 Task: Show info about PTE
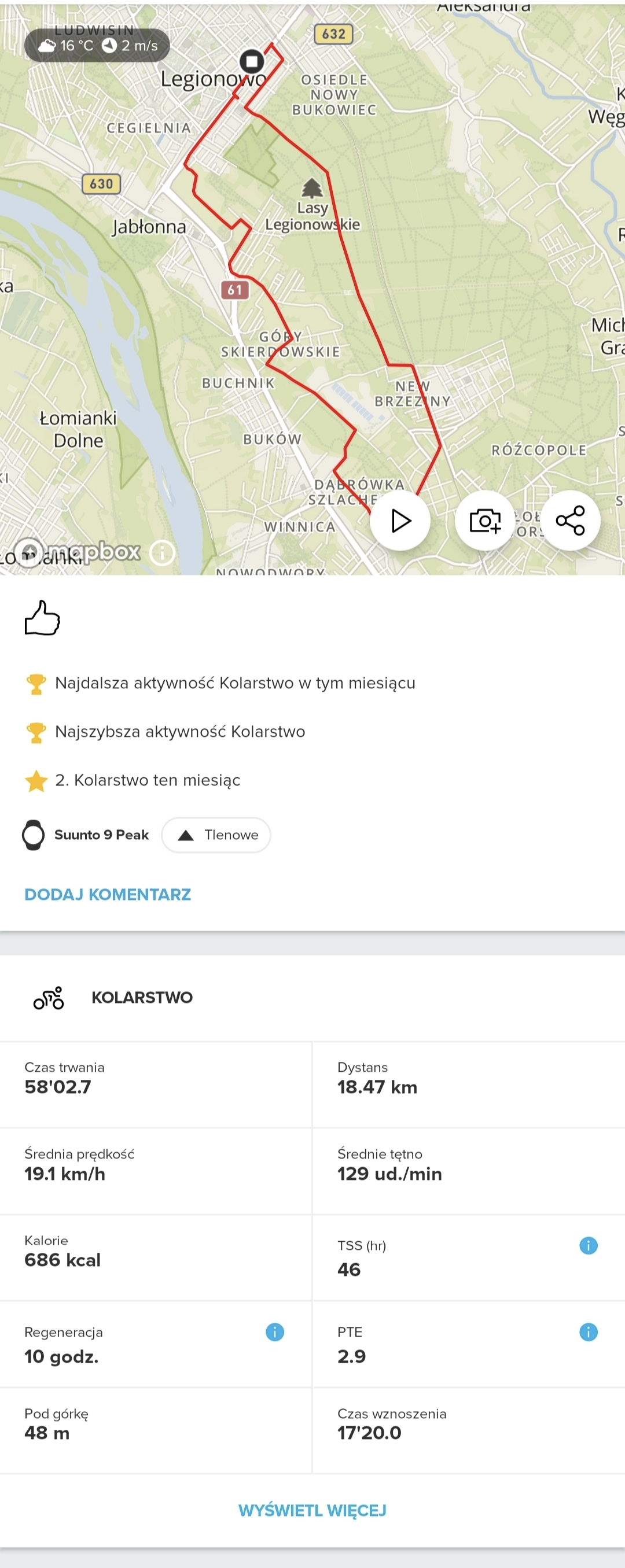coord(588,1333)
